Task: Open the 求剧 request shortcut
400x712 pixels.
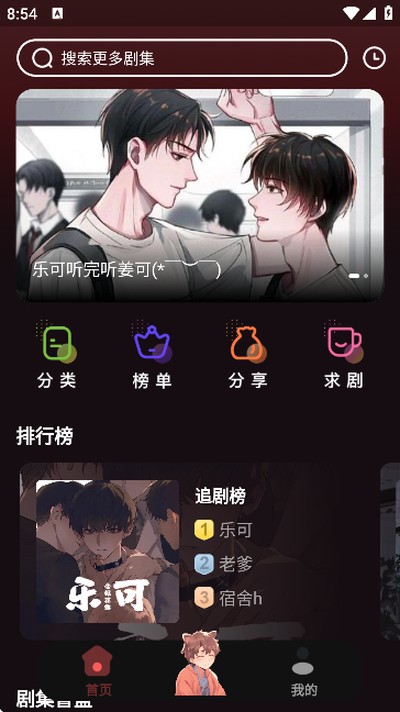Action: pyautogui.click(x=344, y=355)
